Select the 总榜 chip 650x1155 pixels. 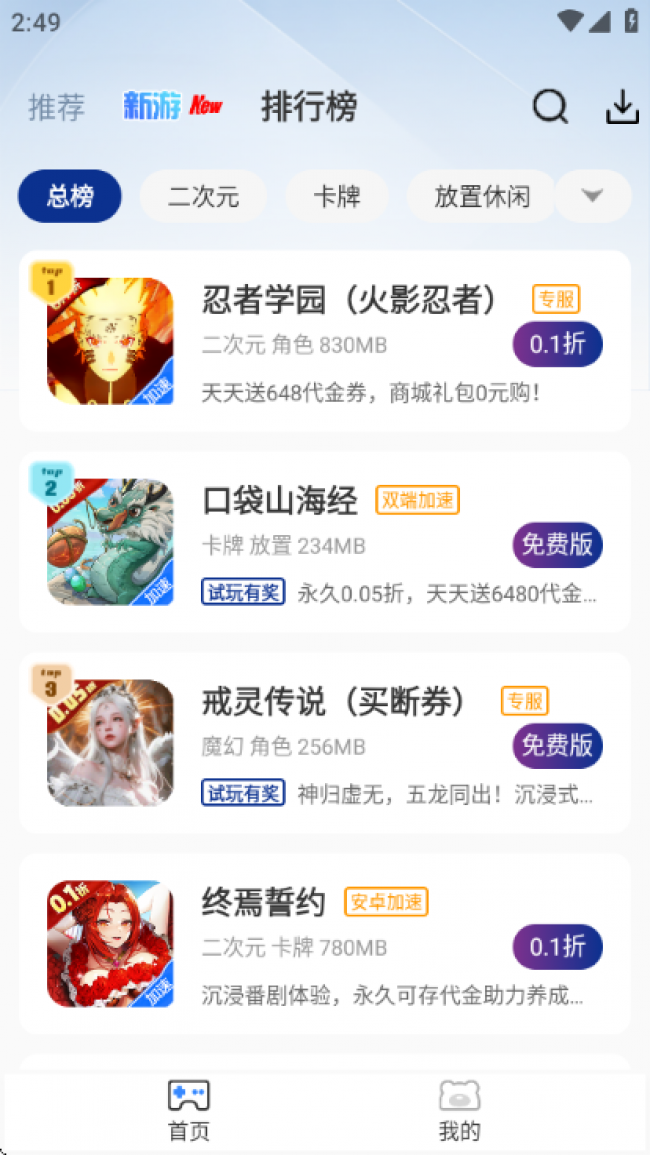tap(70, 196)
